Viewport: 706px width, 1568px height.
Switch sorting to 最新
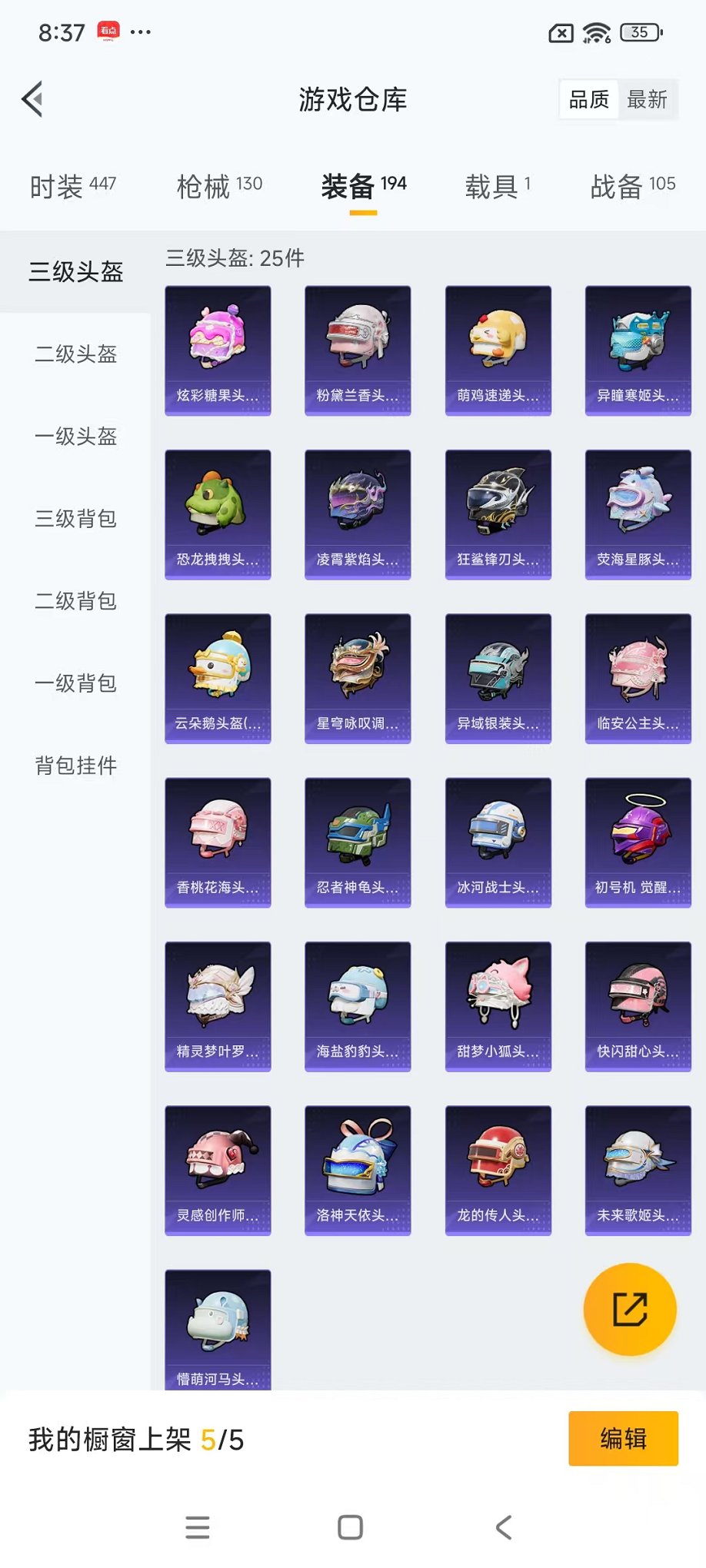648,99
